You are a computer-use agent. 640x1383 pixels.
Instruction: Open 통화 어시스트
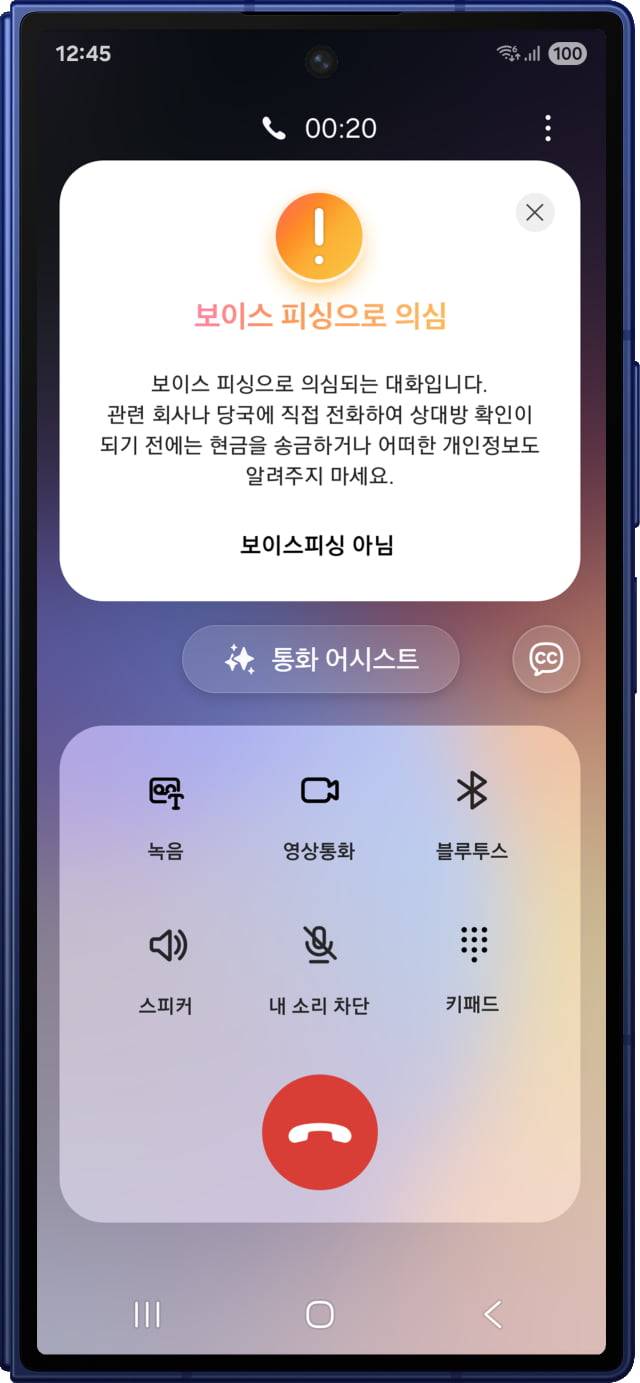(x=320, y=659)
